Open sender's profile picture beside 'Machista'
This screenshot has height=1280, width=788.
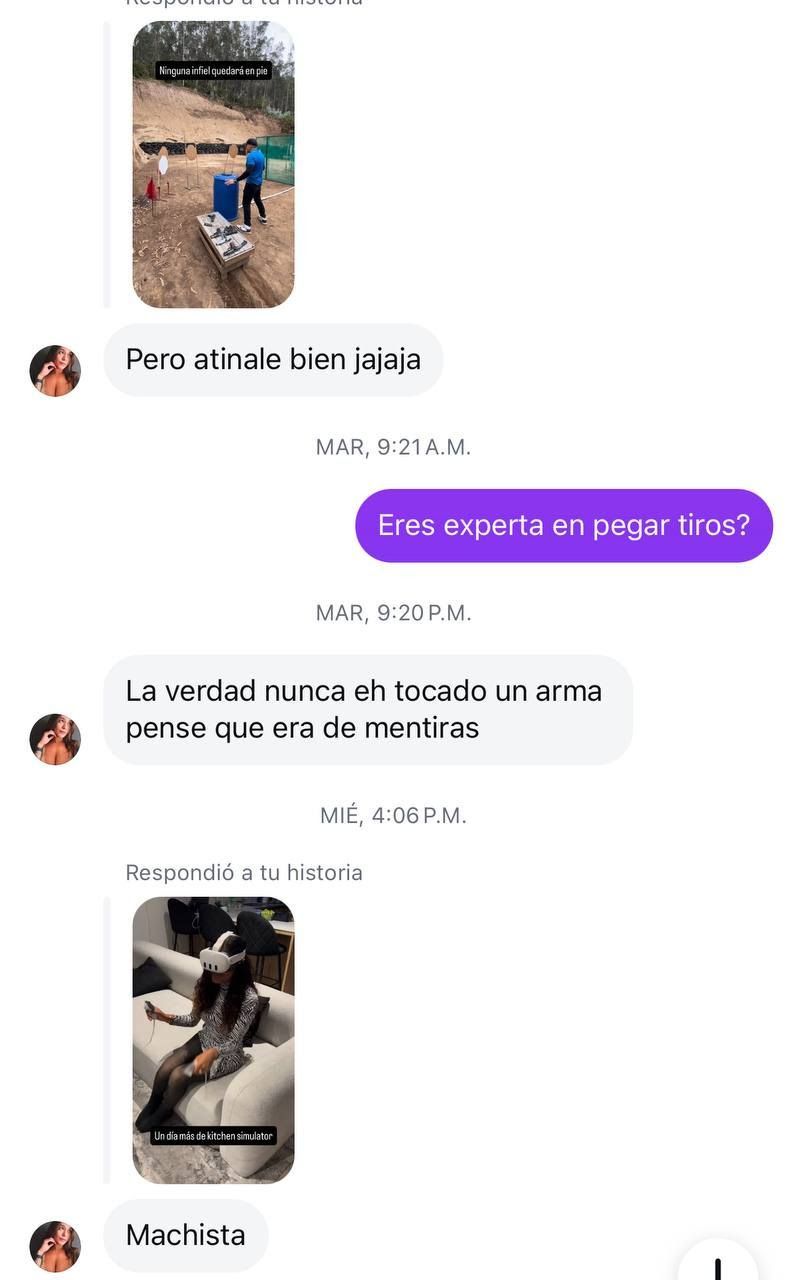[x=55, y=1246]
